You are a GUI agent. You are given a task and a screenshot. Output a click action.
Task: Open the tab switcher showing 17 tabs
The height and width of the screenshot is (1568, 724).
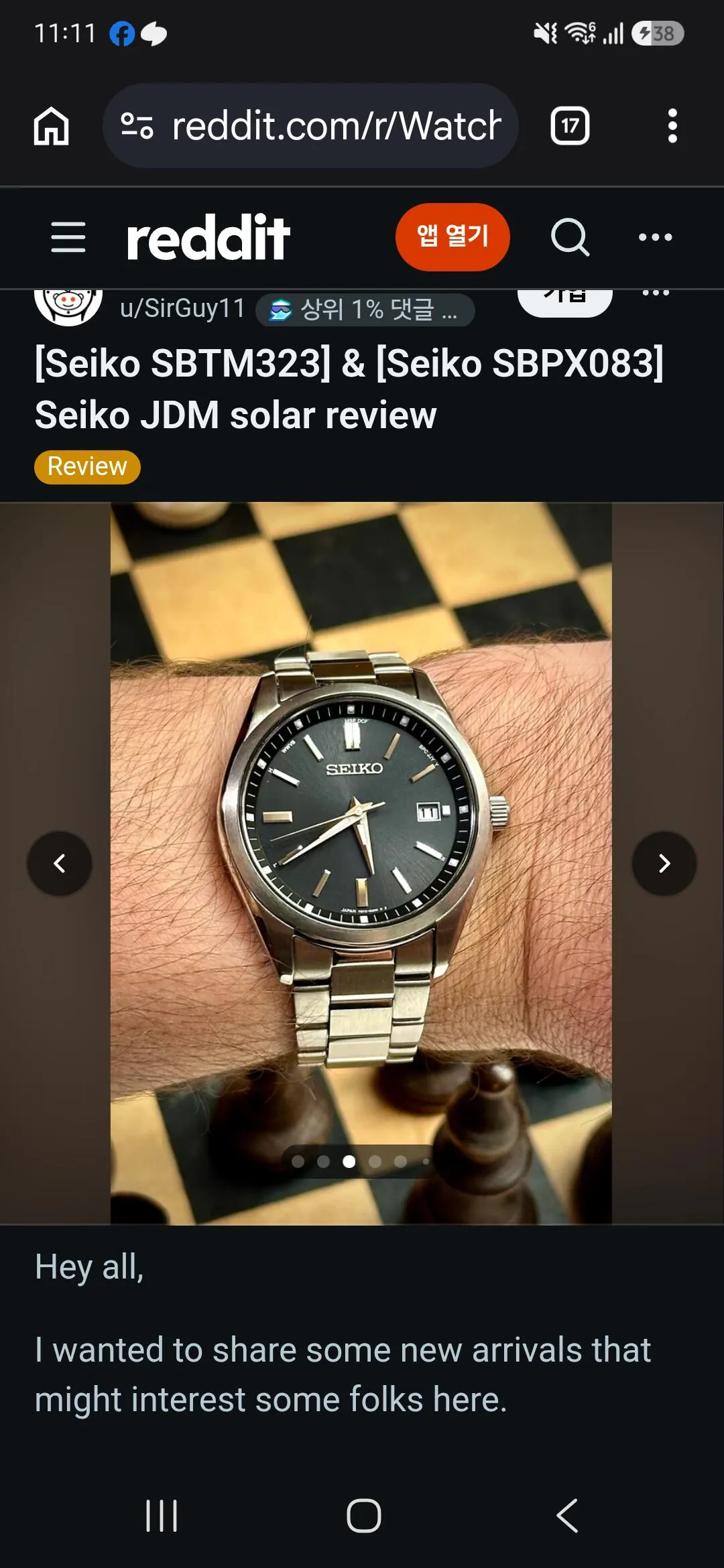[x=570, y=126]
